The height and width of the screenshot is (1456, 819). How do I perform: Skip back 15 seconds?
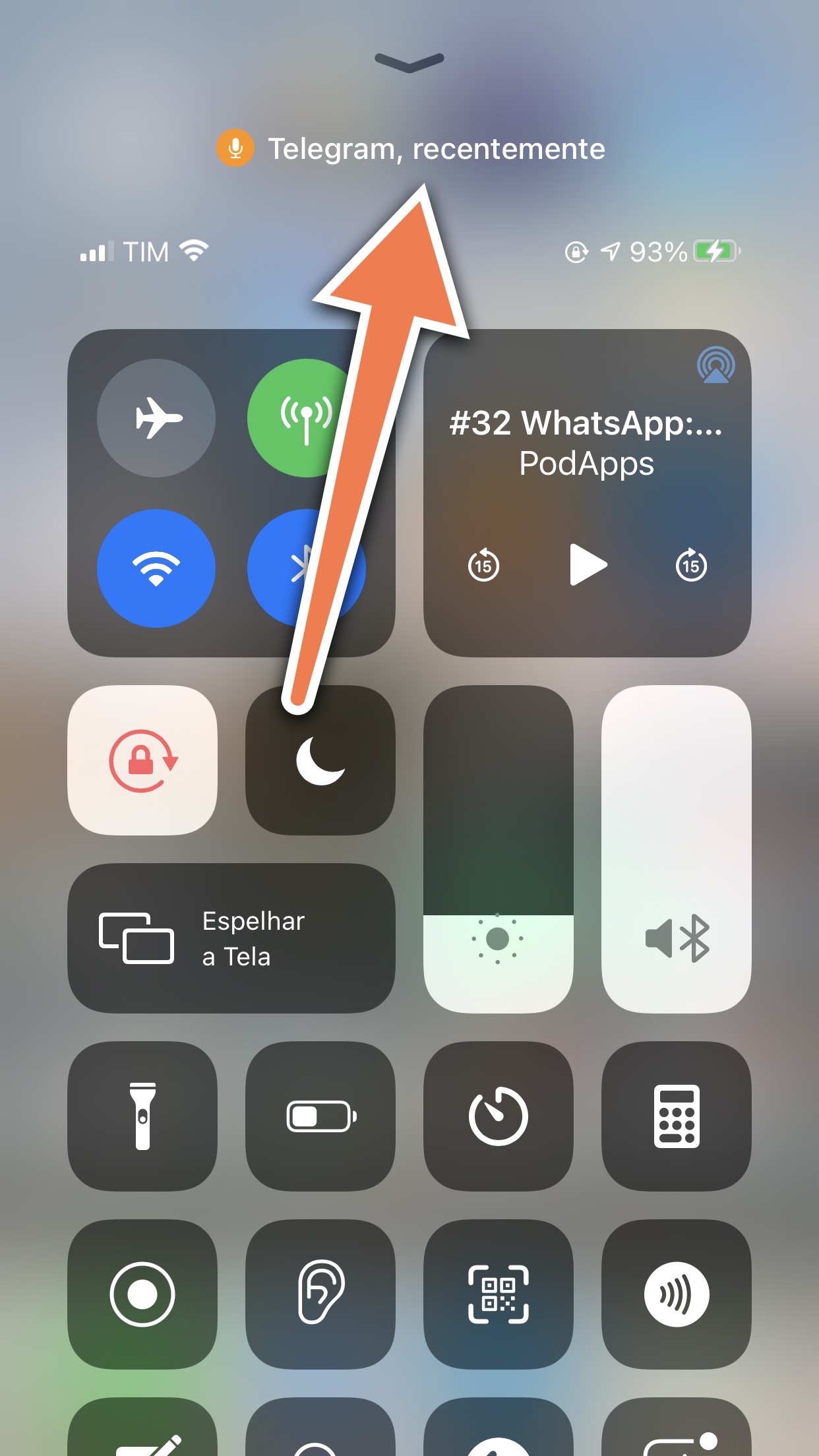pos(483,565)
